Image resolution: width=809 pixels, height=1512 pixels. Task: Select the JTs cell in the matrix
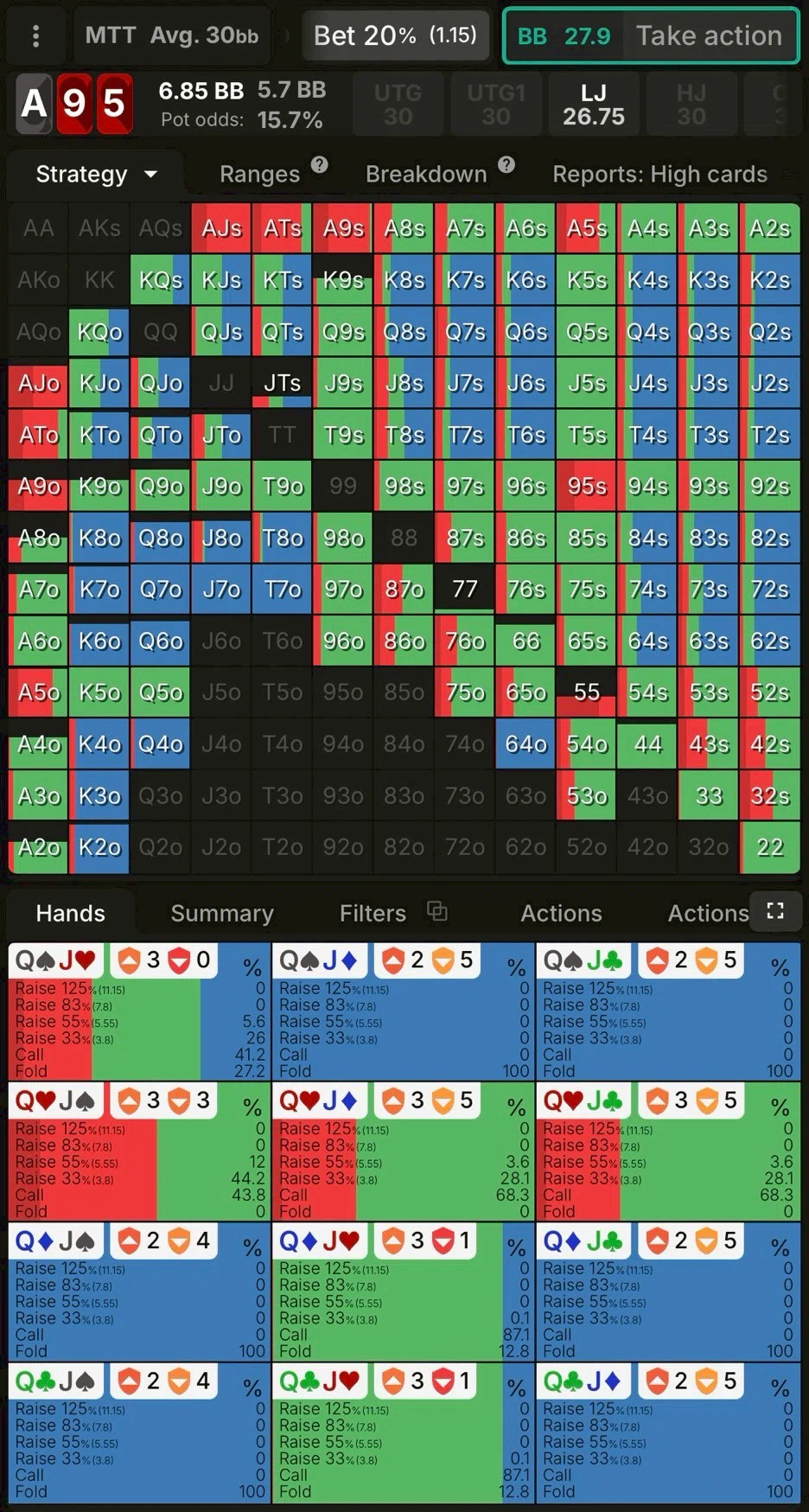click(x=282, y=383)
